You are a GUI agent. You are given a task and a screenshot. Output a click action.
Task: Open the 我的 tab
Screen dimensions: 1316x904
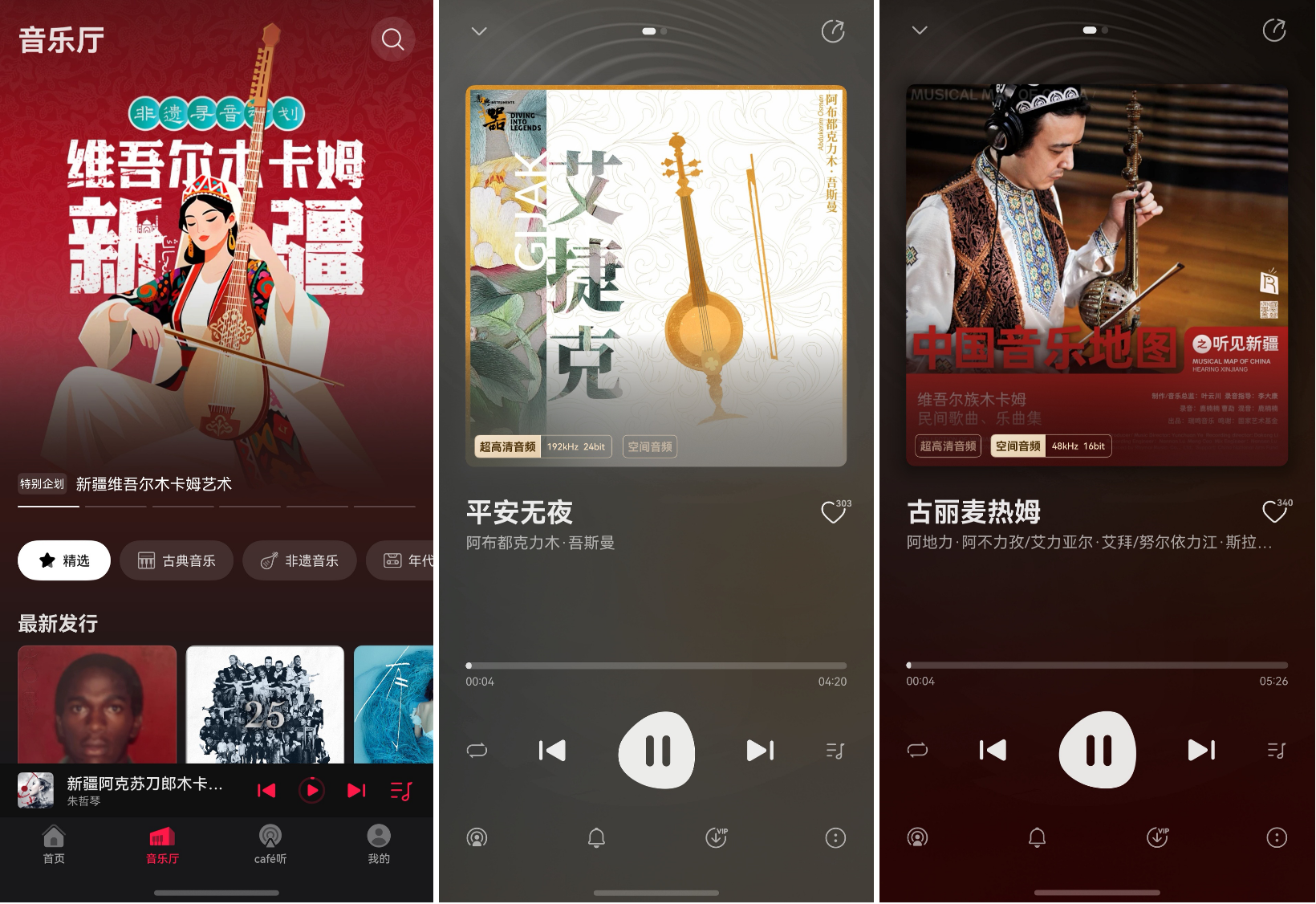(x=379, y=845)
